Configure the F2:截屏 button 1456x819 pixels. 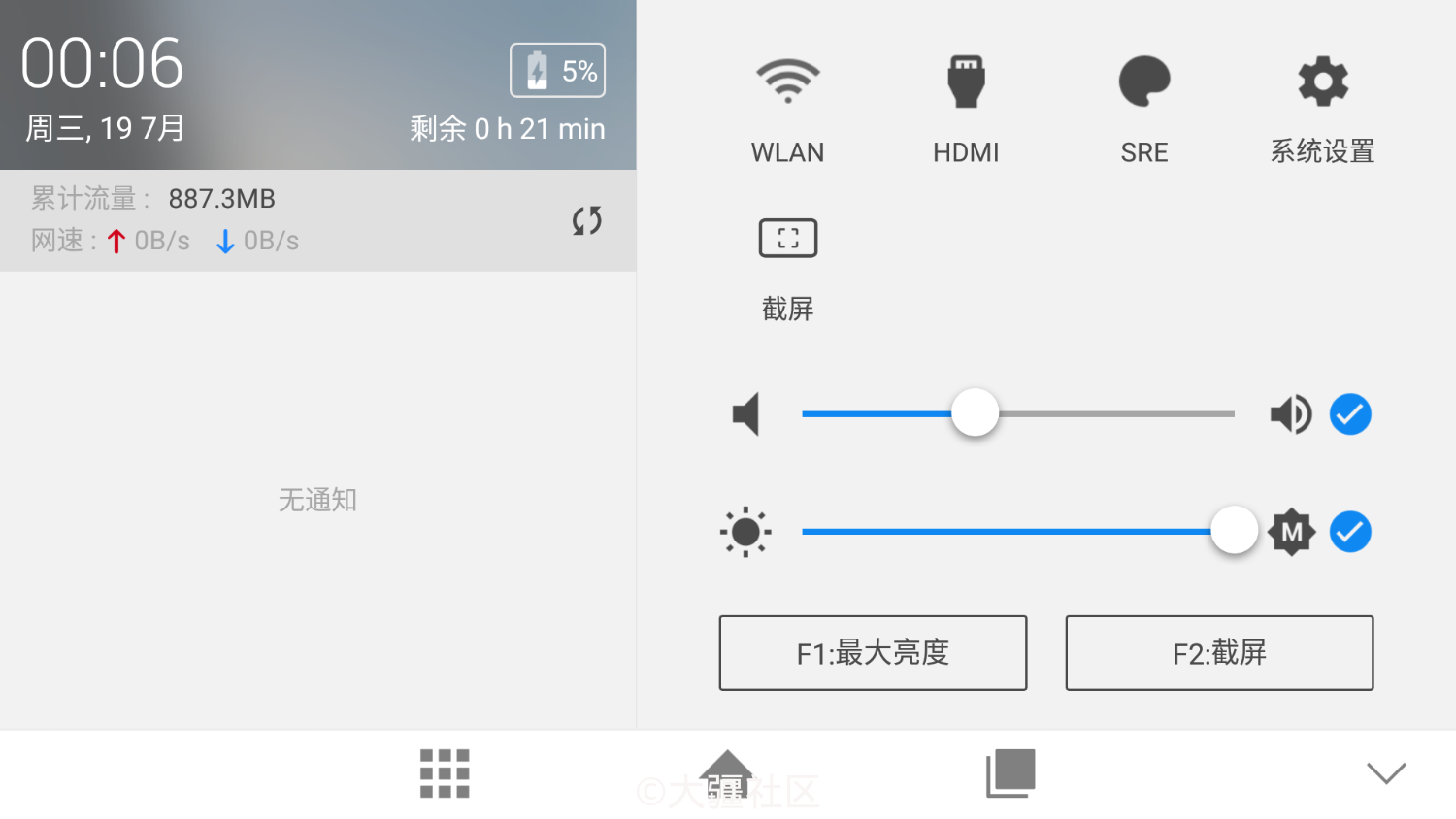click(1219, 653)
